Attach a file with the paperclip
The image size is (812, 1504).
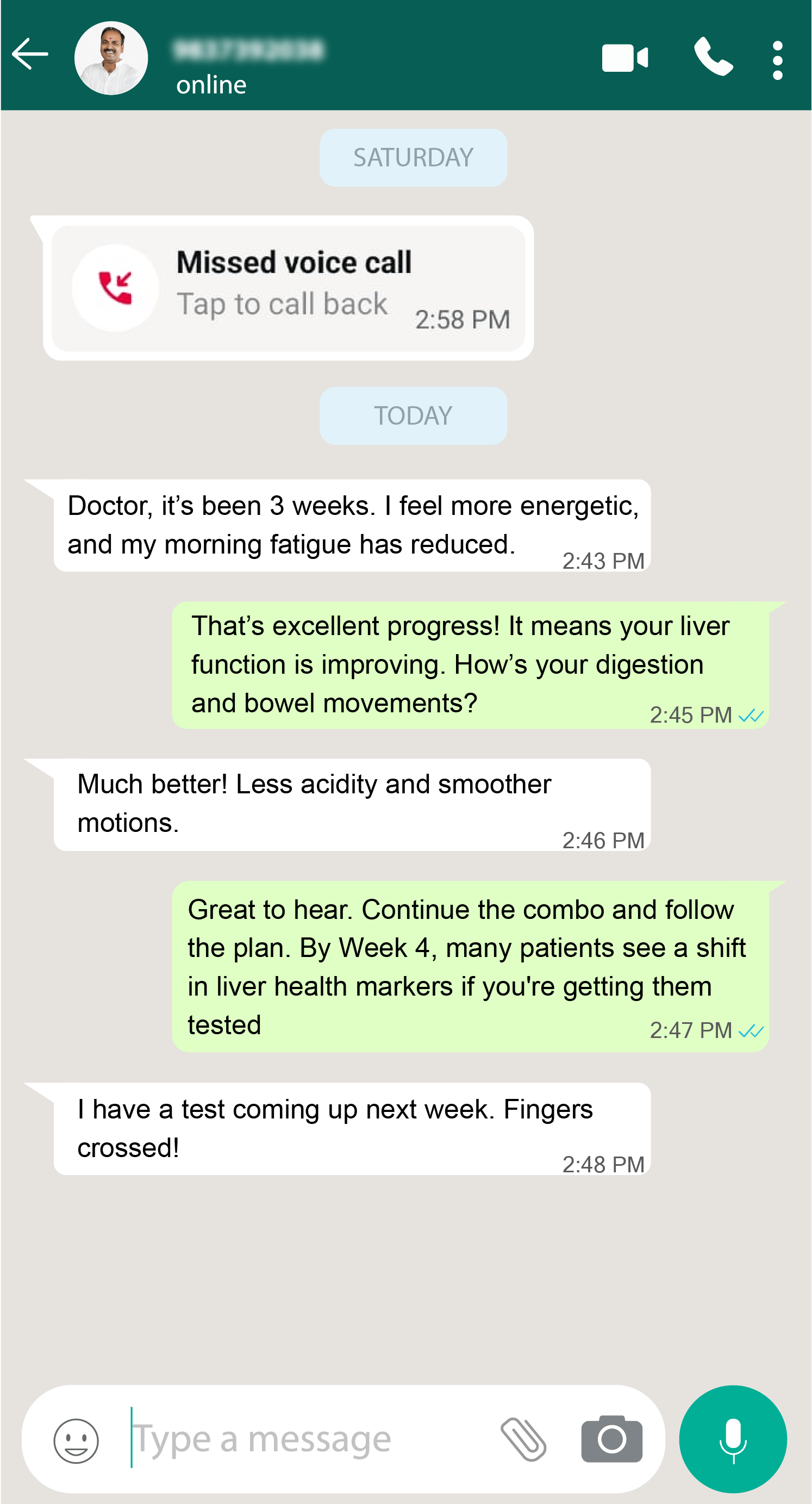[x=523, y=1439]
